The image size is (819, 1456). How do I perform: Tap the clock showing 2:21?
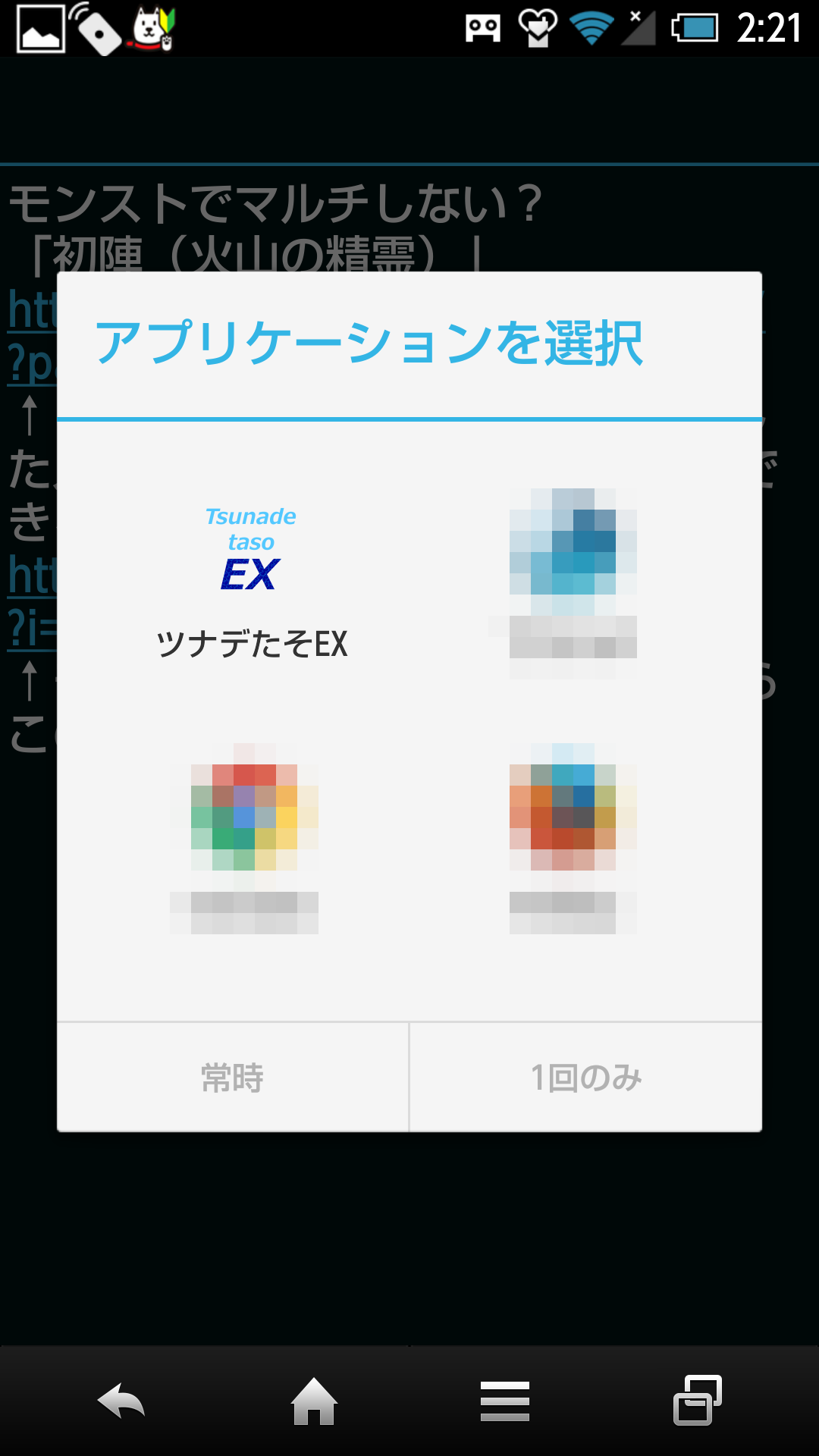[766, 29]
